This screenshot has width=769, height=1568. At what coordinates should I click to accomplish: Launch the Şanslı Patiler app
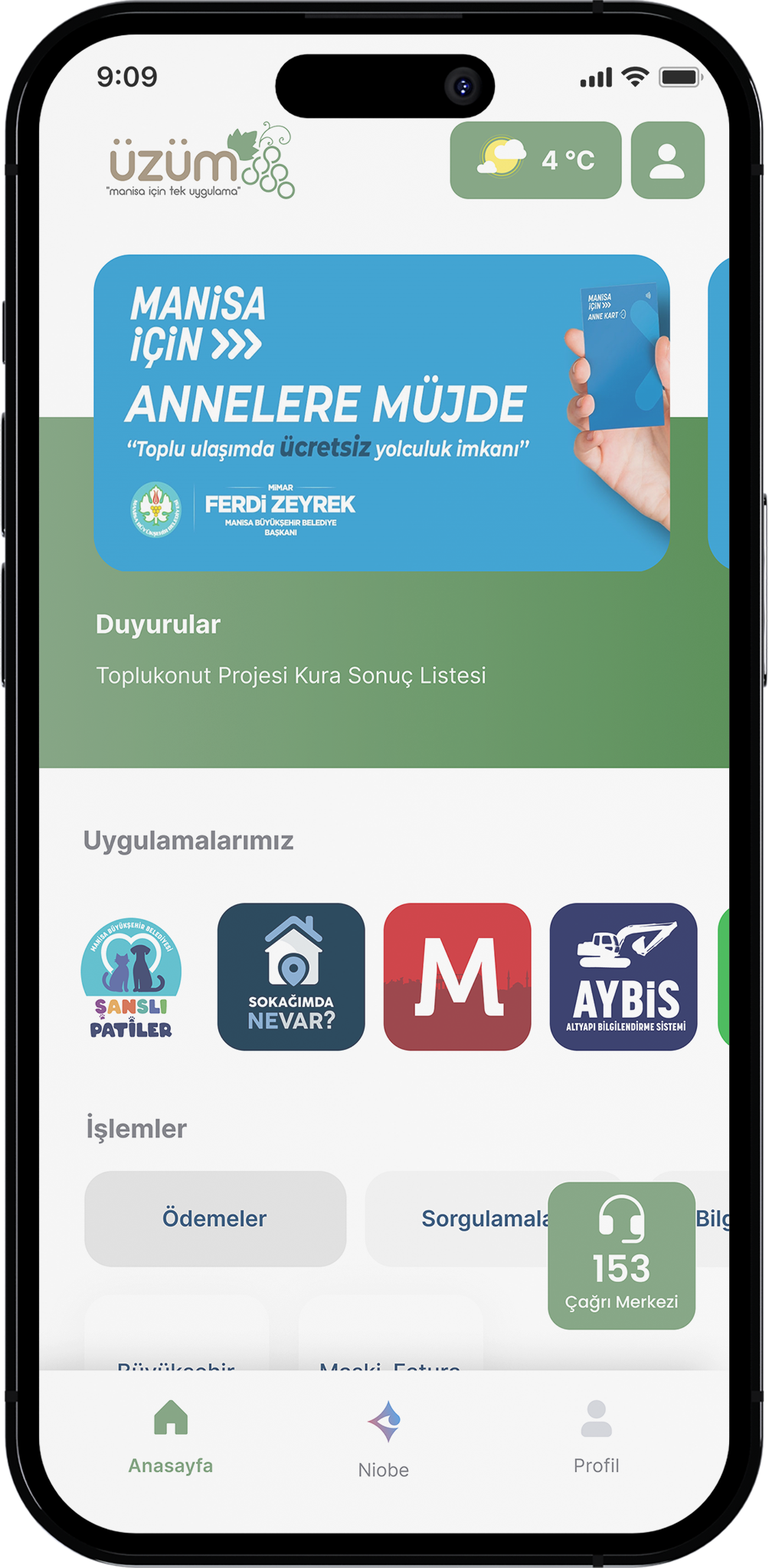[x=131, y=977]
